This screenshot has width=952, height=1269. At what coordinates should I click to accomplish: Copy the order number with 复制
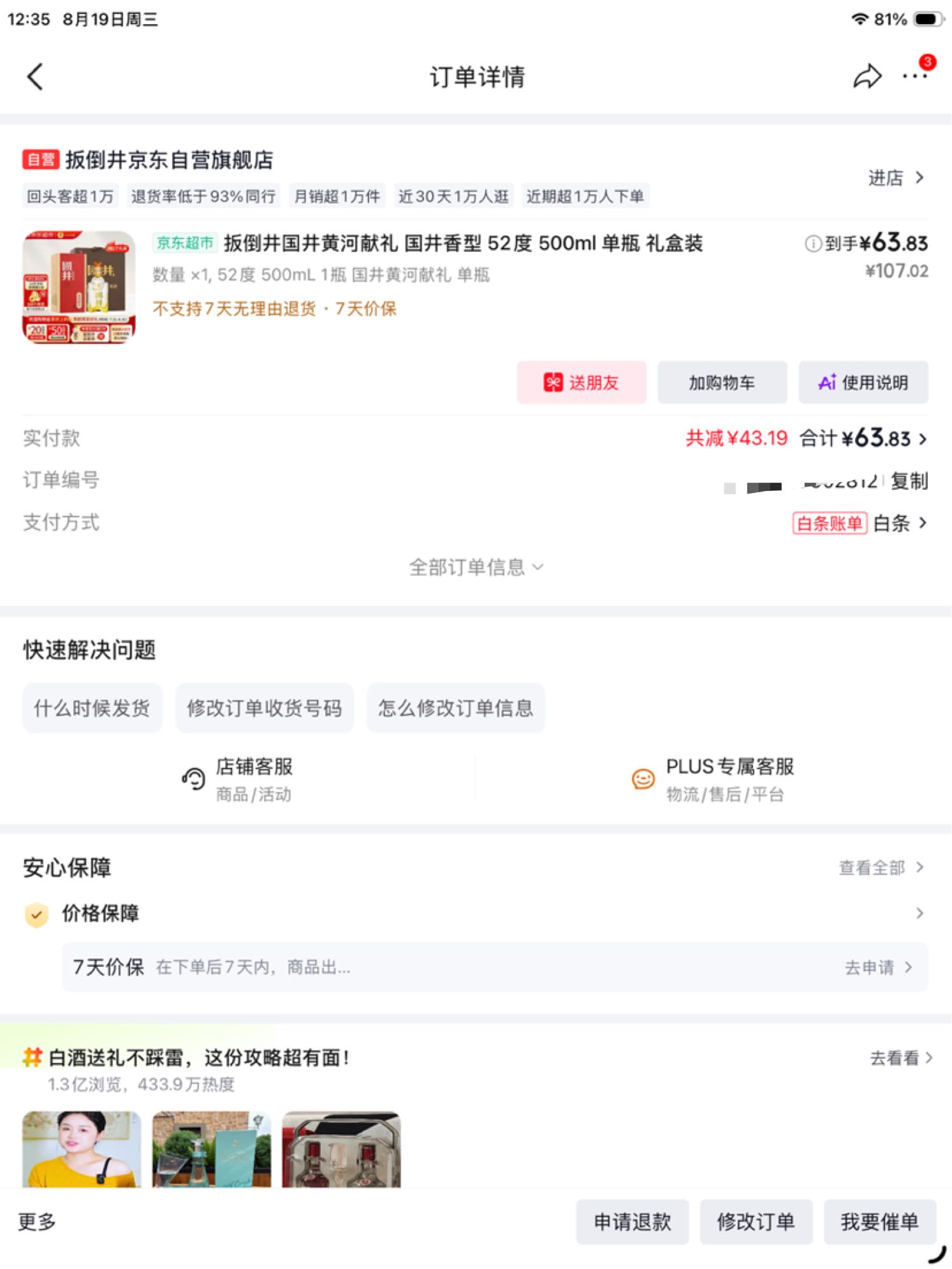coord(909,481)
